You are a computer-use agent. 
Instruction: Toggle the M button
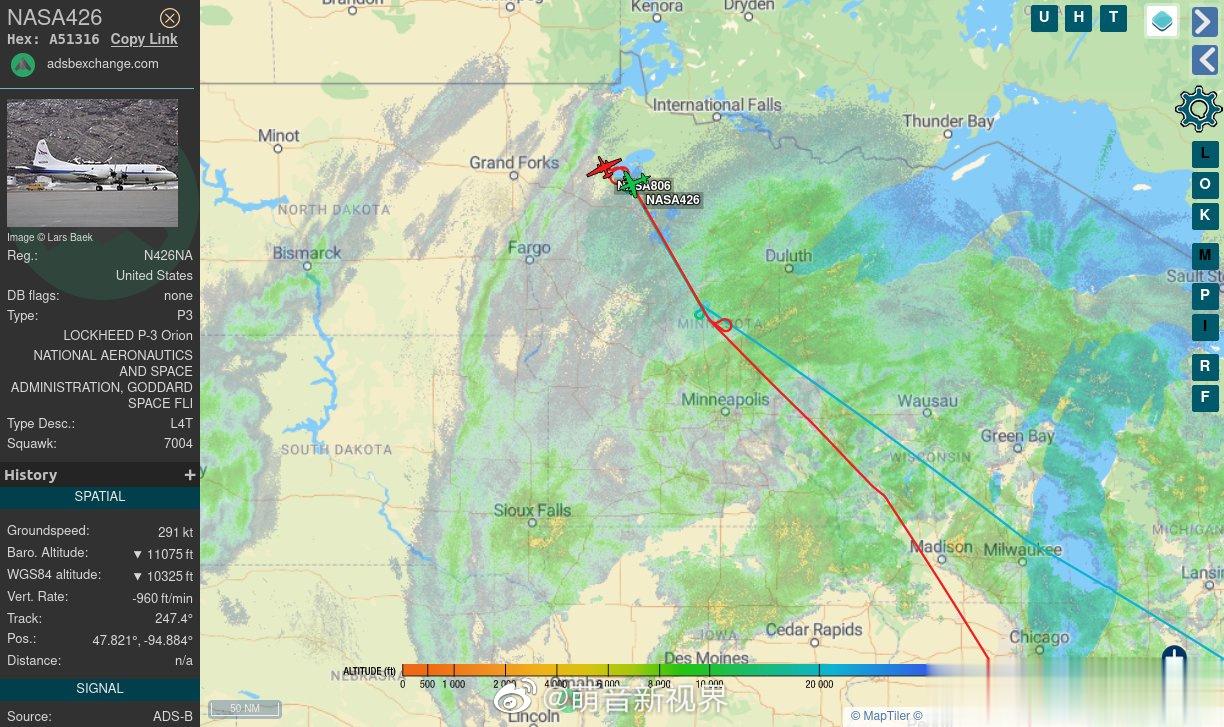[1205, 255]
